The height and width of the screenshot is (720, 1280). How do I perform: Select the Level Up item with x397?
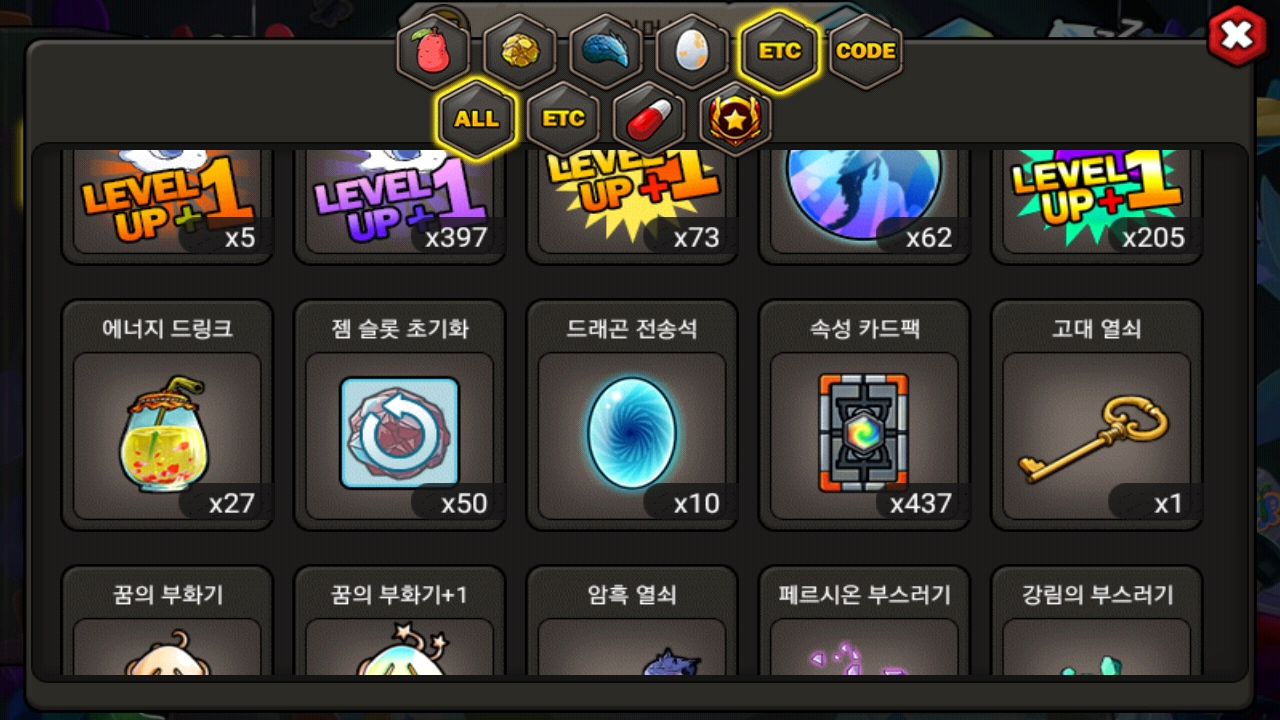399,203
